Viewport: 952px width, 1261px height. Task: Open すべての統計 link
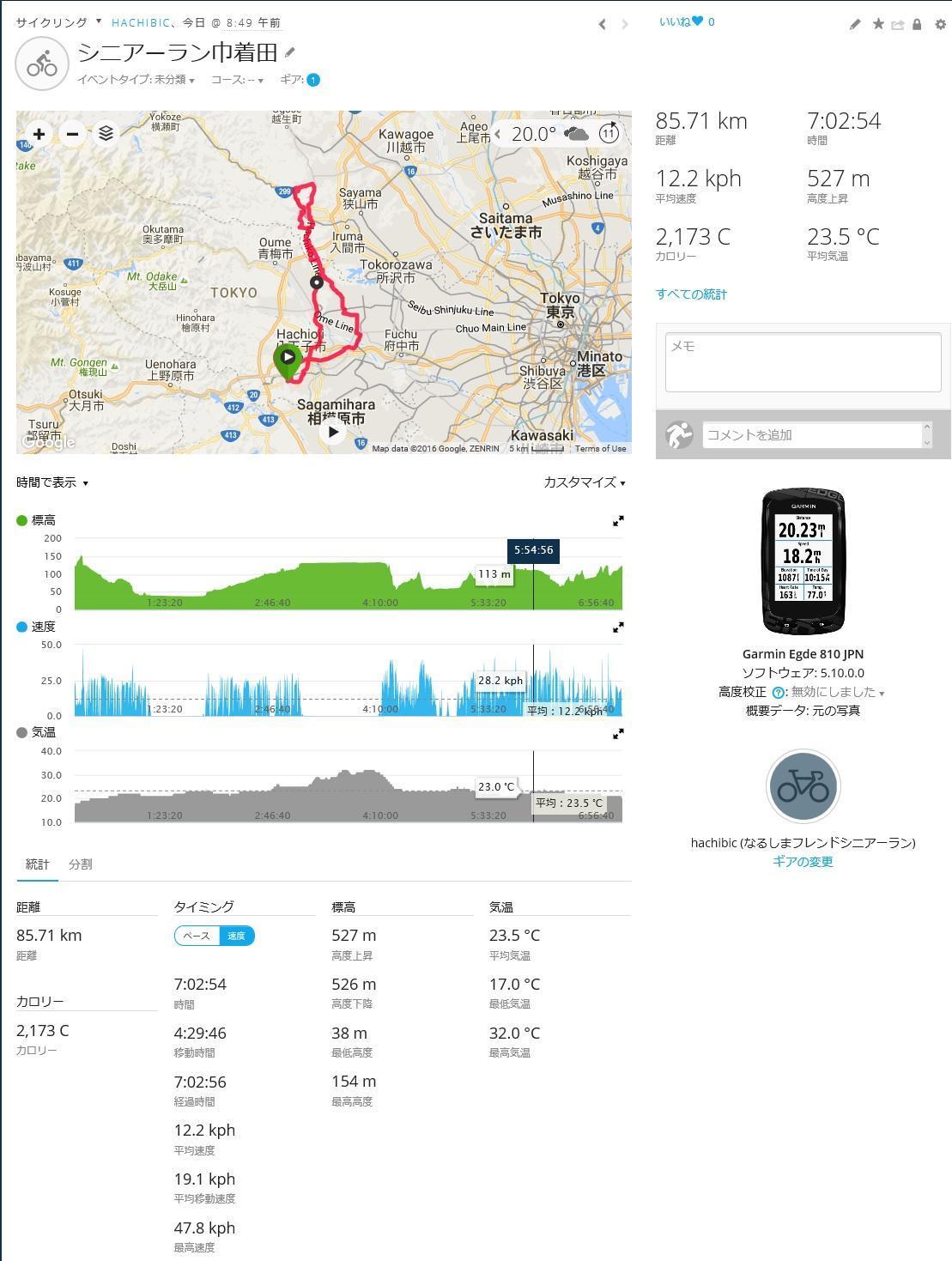pos(691,294)
